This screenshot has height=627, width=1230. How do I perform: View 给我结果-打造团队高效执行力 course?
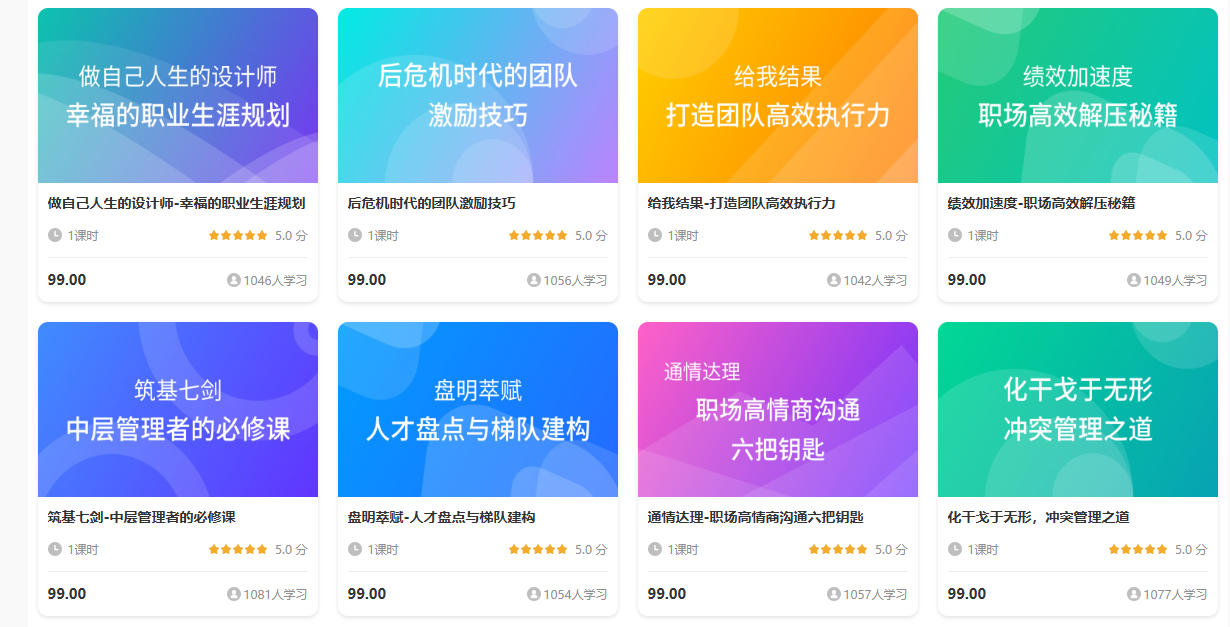tap(777, 97)
